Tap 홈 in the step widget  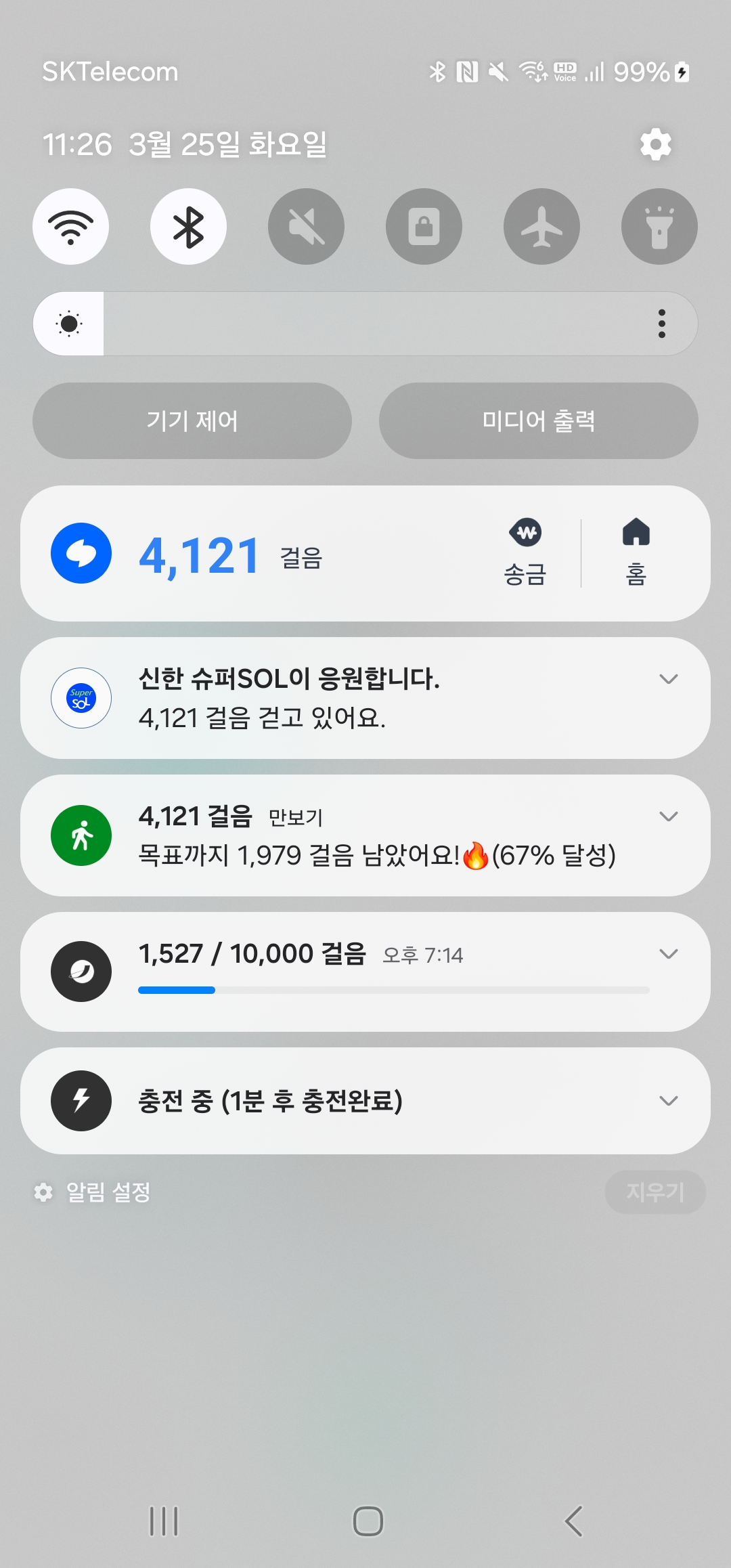(x=636, y=553)
